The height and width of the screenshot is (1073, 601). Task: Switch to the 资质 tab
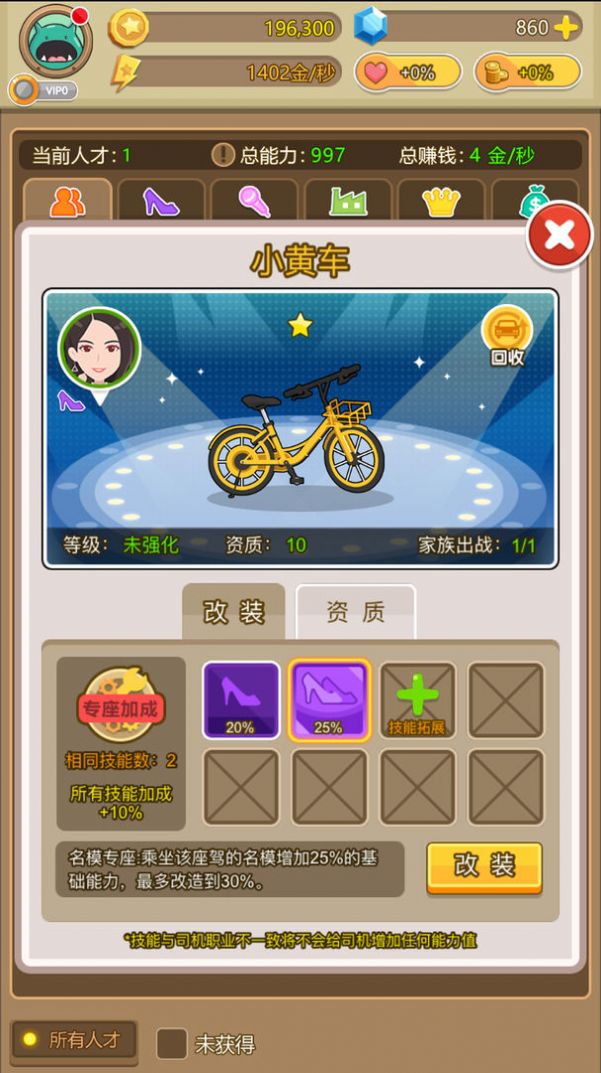(x=355, y=612)
